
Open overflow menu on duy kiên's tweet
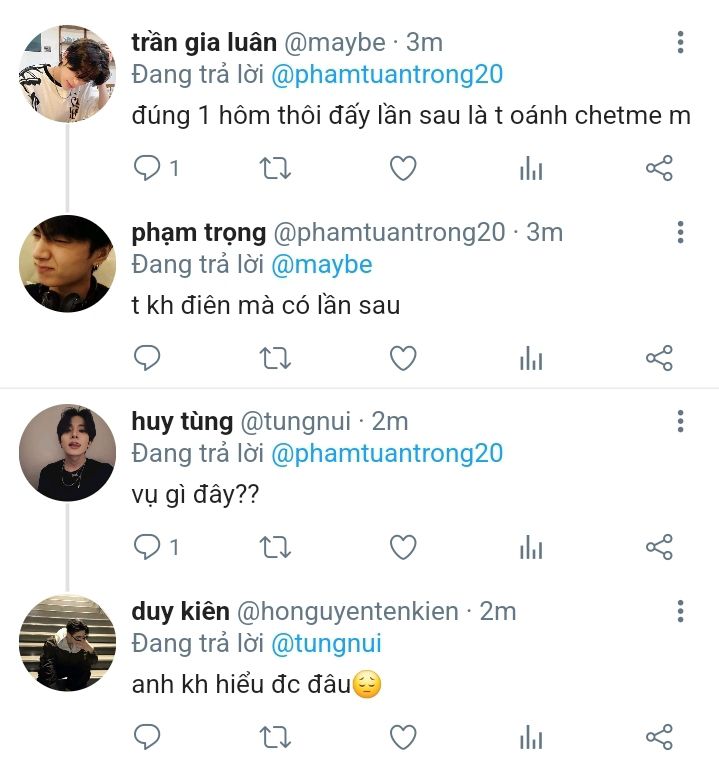click(680, 611)
